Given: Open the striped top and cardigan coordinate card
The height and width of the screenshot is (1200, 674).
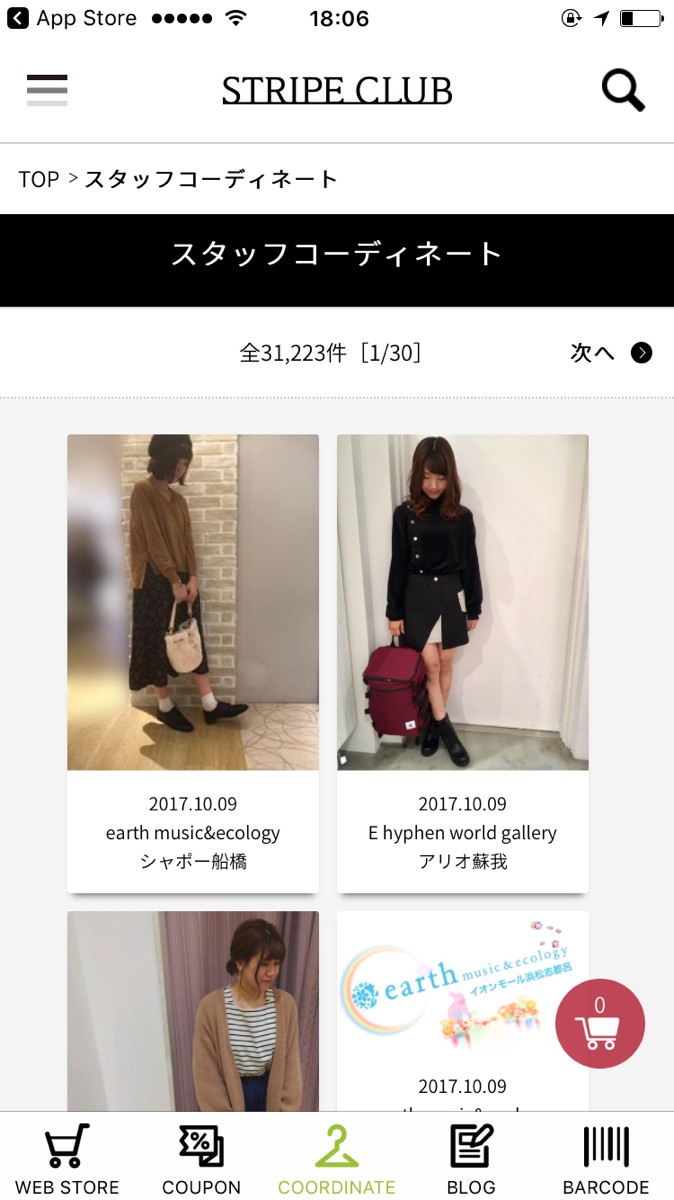Looking at the screenshot, I should point(193,1010).
